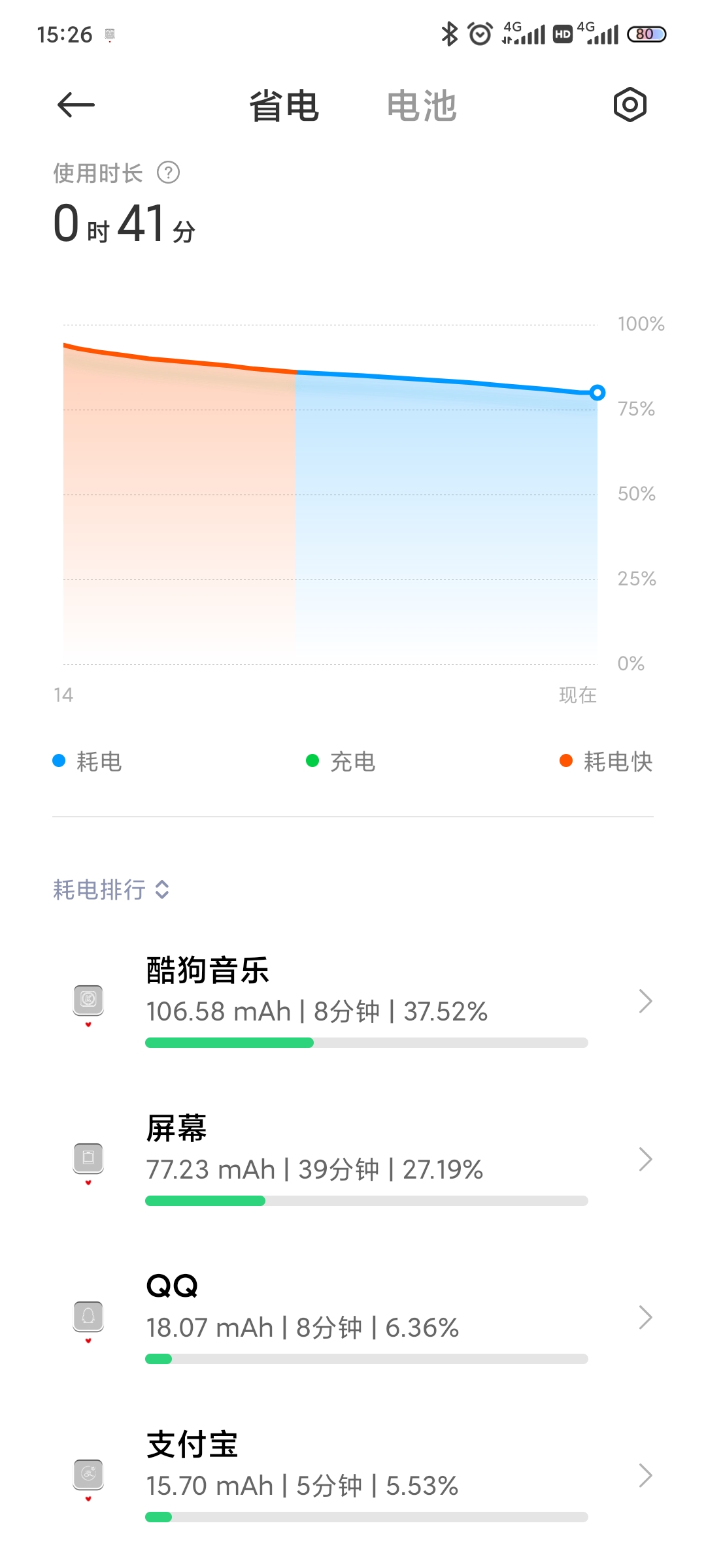Open the 耗电排行 sort dropdown
Image resolution: width=706 pixels, height=1568 pixels.
(111, 890)
